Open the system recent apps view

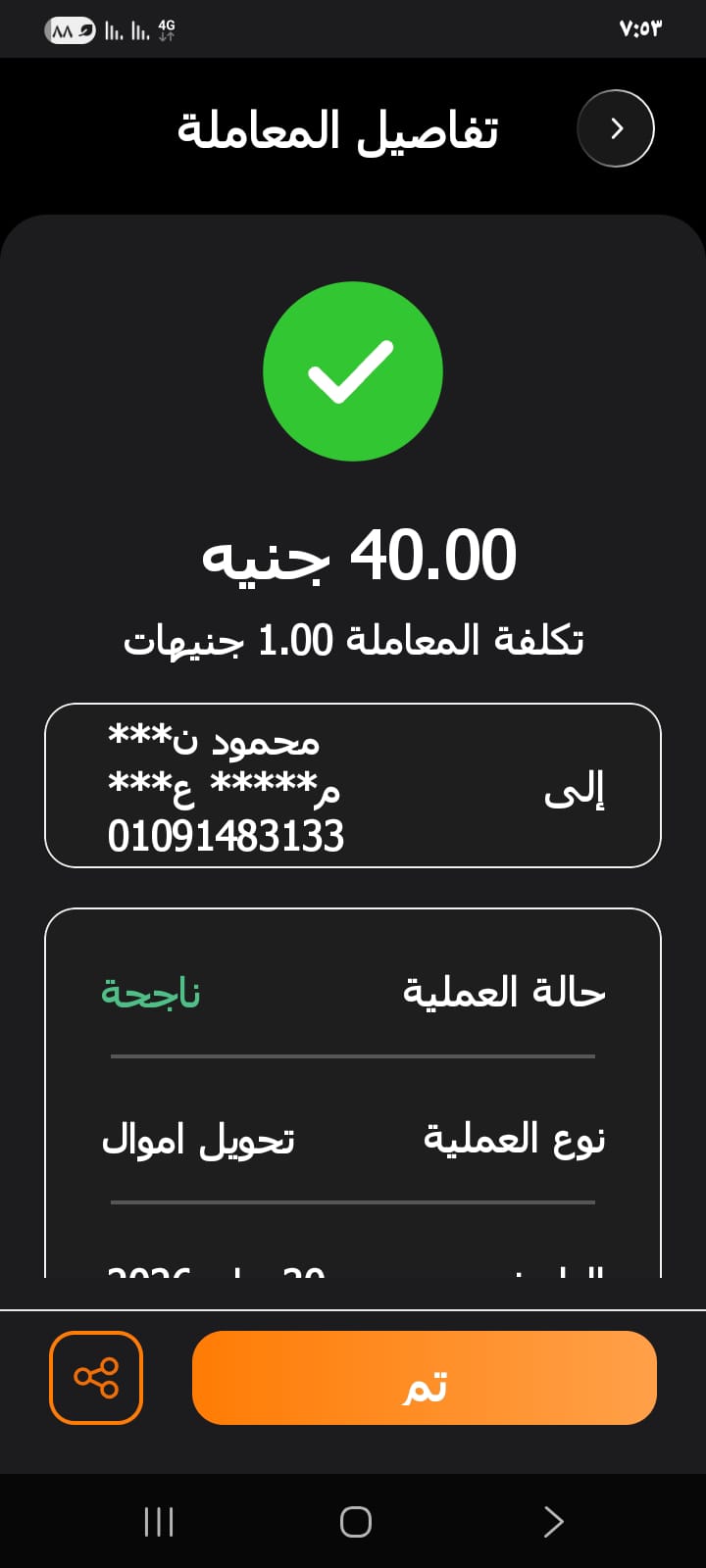159,1522
